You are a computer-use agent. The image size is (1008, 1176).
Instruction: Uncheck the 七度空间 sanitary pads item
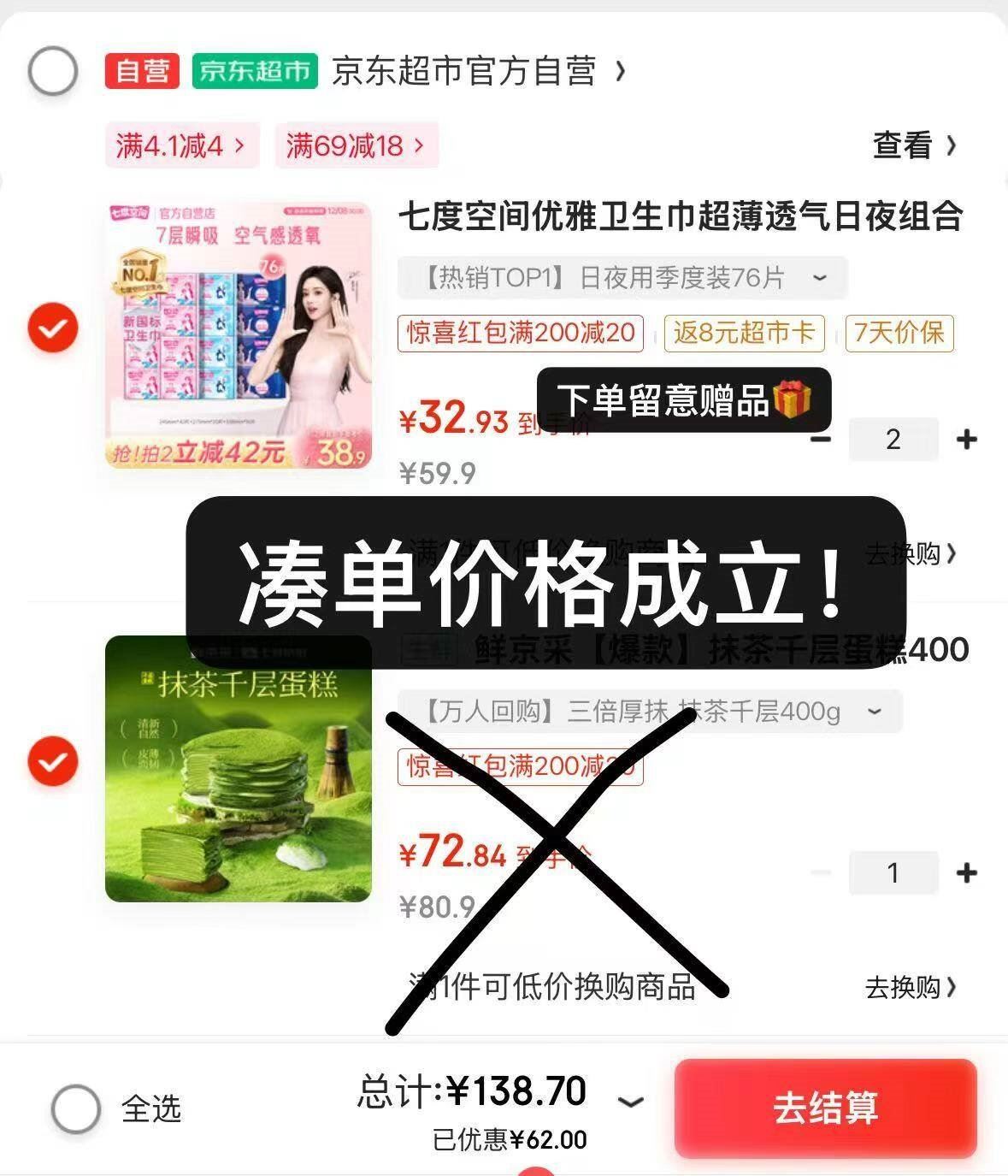coord(53,328)
